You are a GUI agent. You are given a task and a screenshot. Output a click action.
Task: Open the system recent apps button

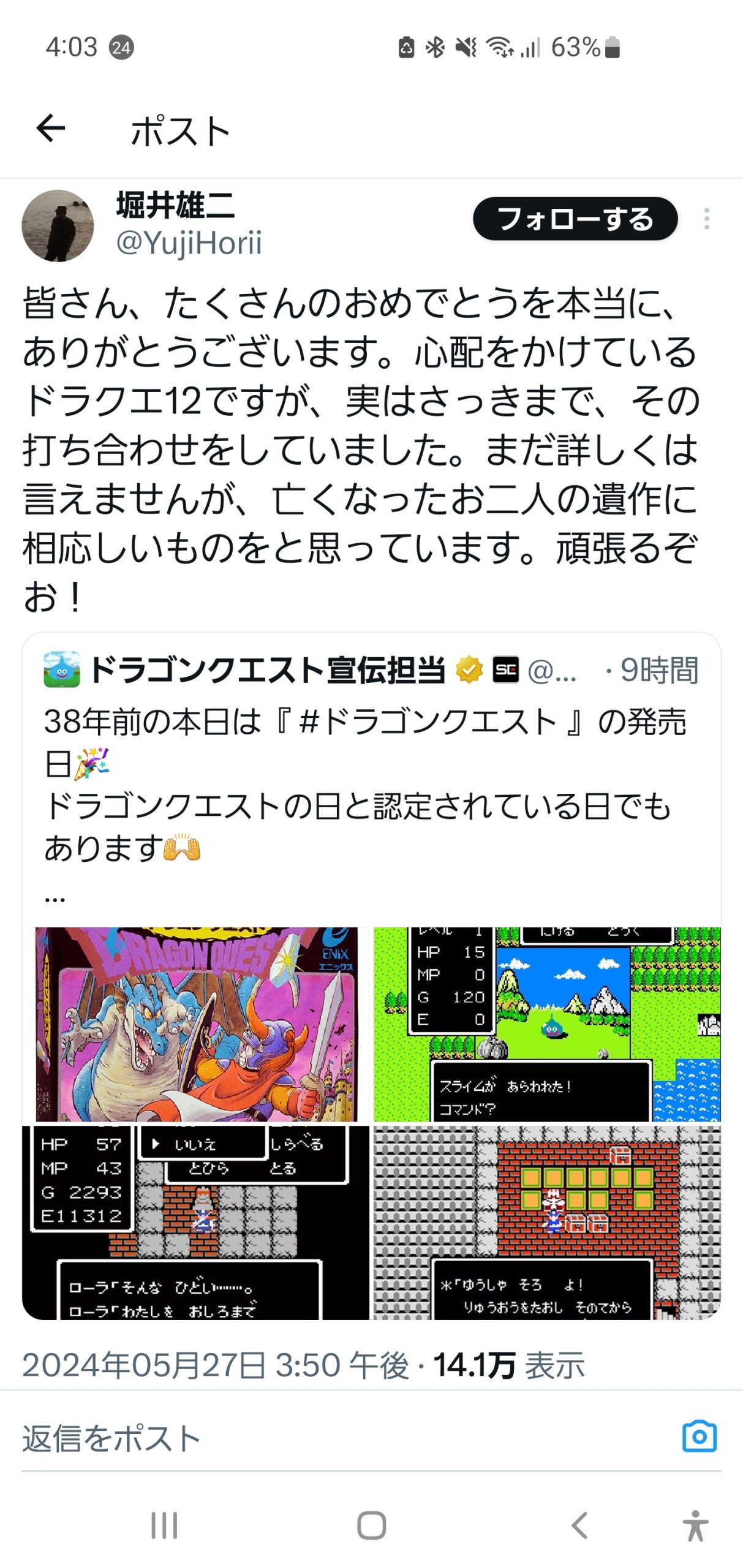tap(164, 1525)
